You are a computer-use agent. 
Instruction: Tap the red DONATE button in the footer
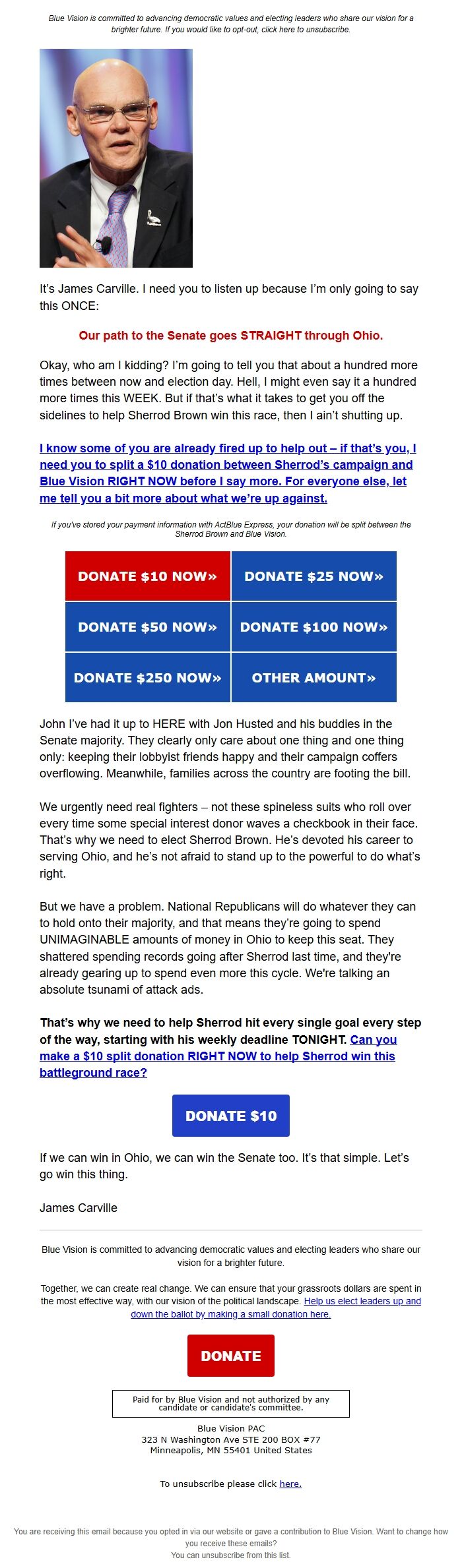point(230,1356)
